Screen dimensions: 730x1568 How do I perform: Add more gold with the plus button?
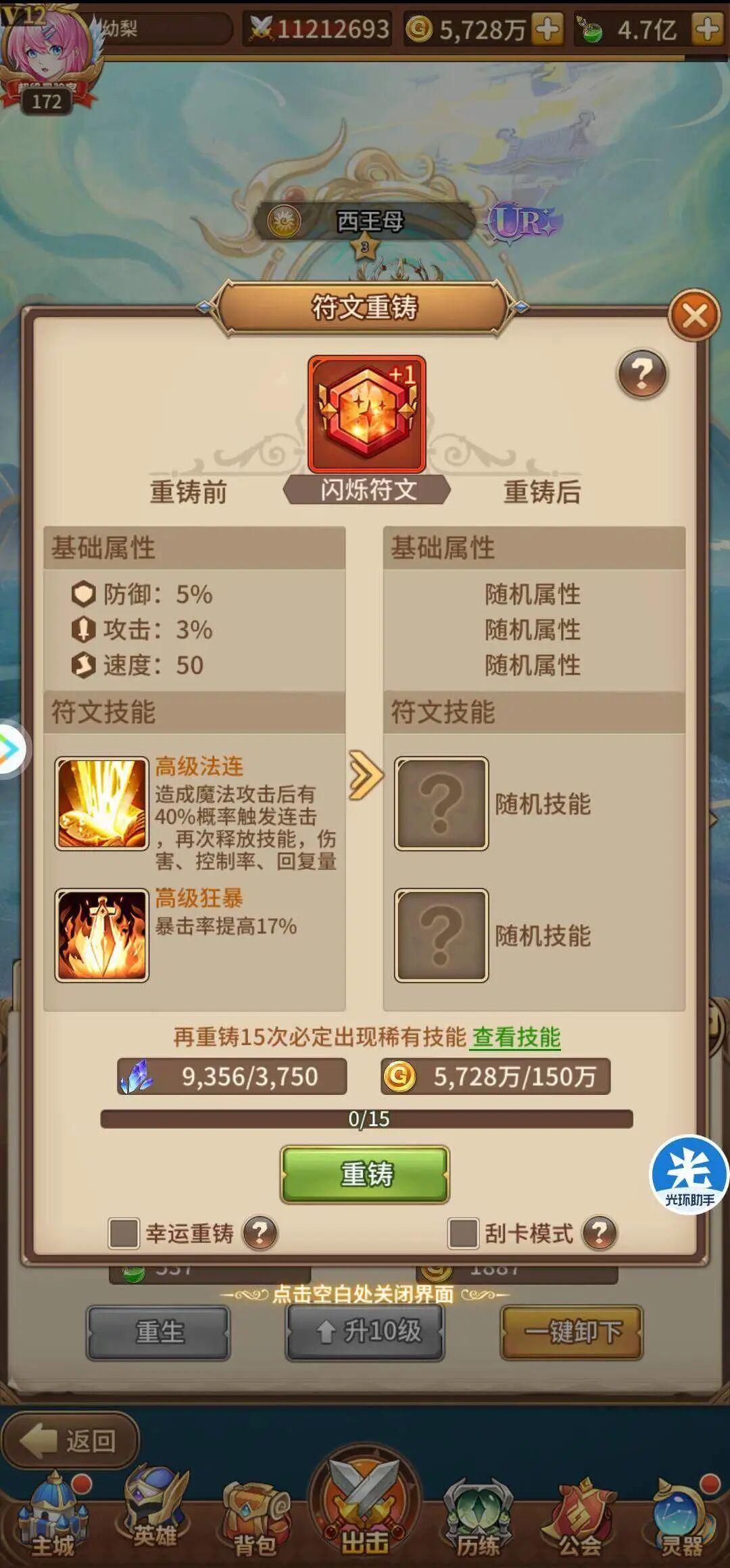coord(547,29)
